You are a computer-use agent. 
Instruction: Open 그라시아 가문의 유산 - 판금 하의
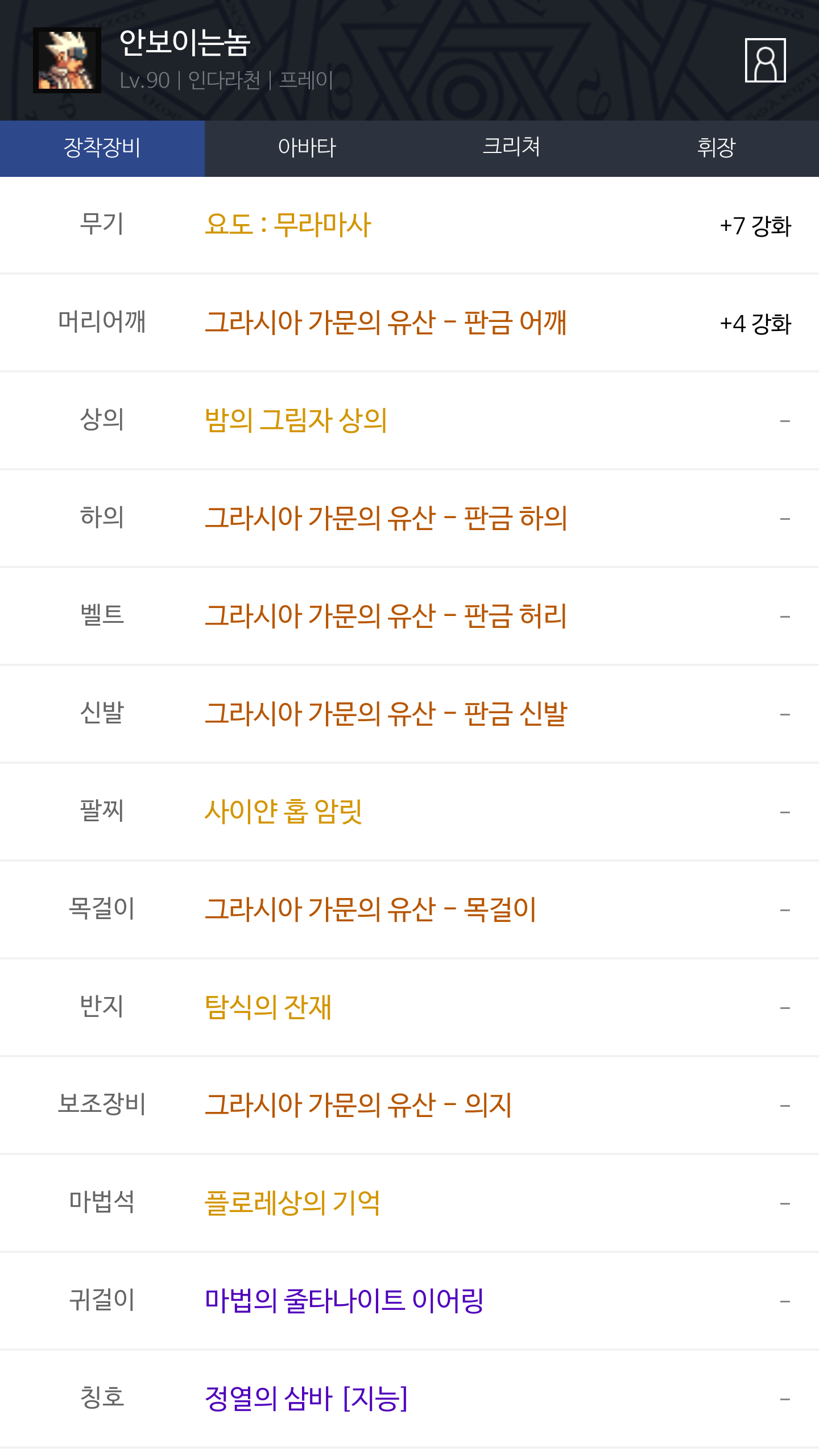(x=386, y=518)
